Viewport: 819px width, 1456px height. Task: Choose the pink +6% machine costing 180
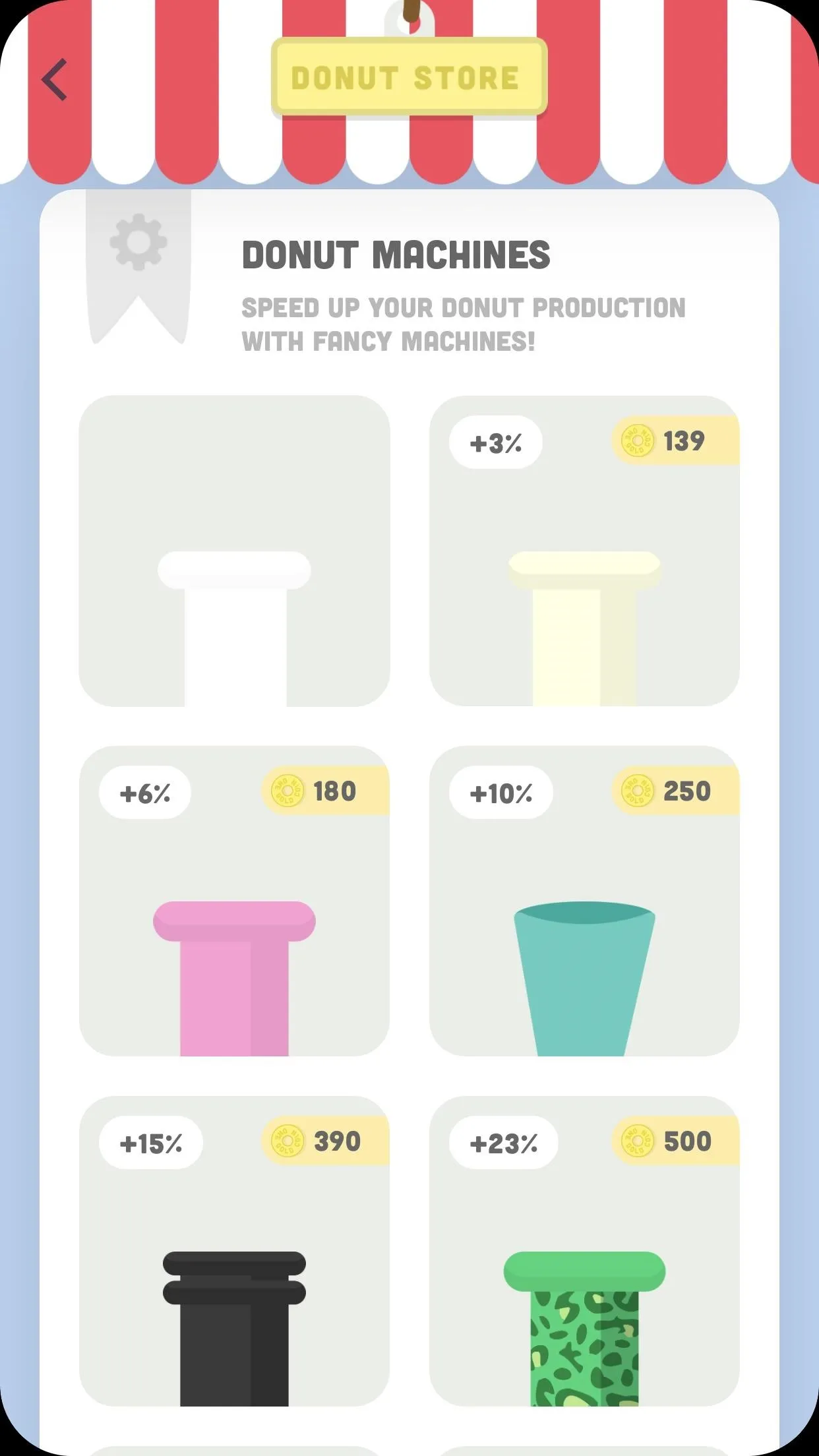234,901
